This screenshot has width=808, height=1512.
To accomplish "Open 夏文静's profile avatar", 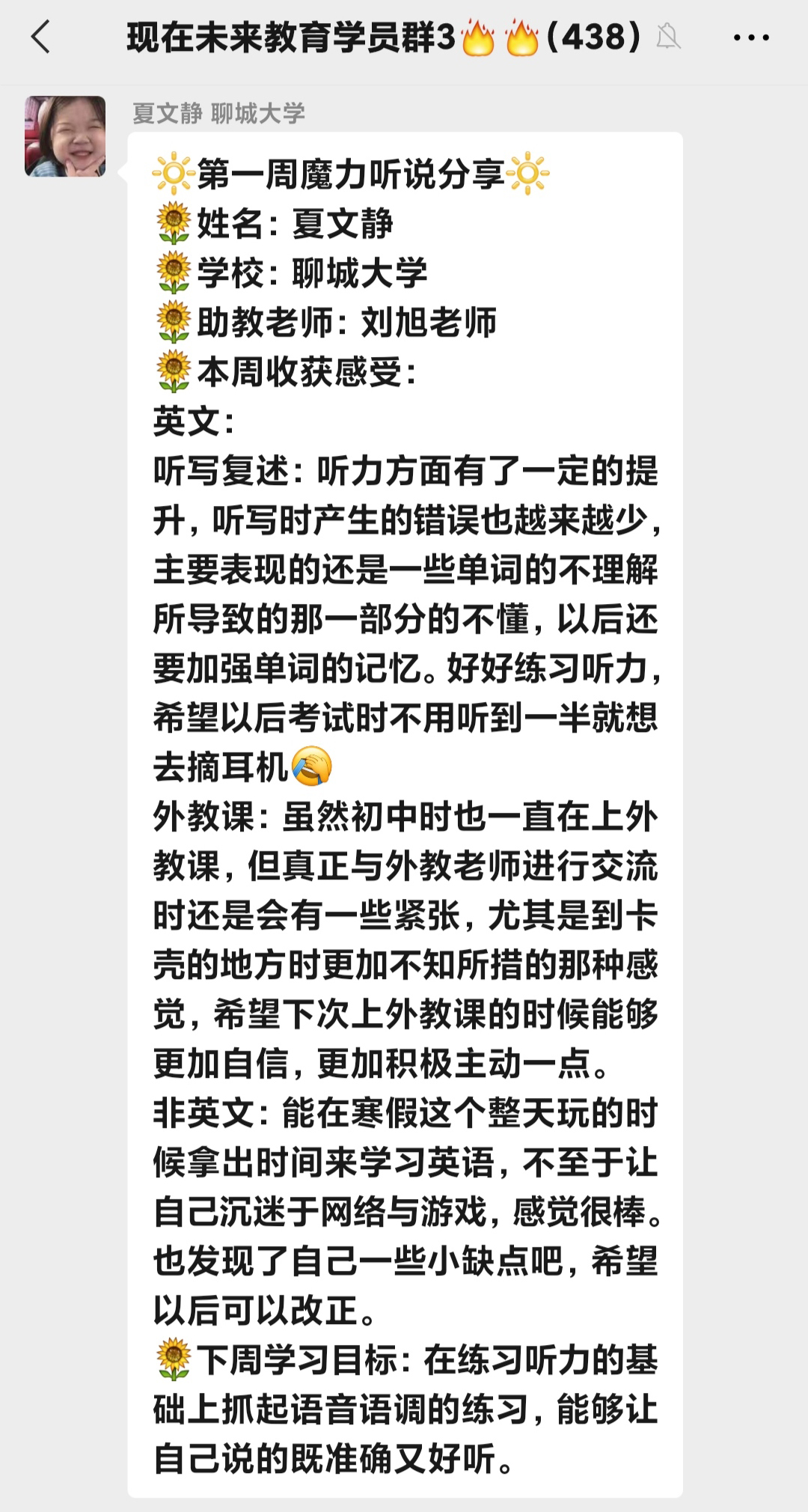I will point(65,136).
